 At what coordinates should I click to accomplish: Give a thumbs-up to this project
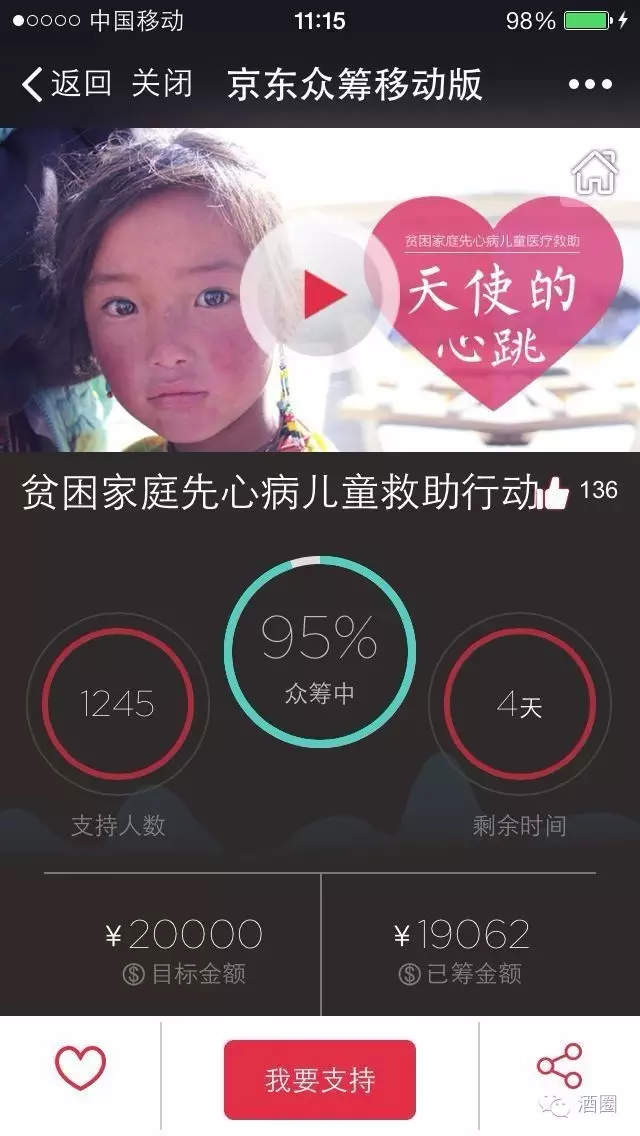coord(553,491)
